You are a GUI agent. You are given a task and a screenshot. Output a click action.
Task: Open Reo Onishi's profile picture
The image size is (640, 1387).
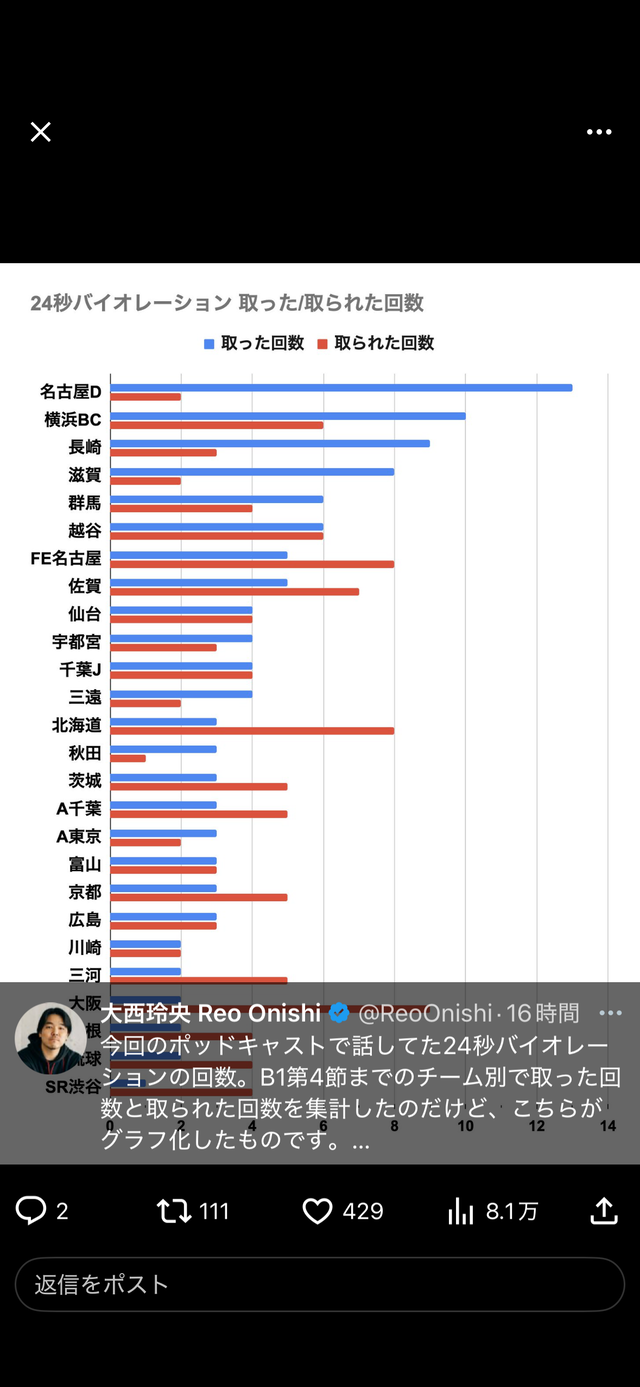click(x=50, y=1038)
